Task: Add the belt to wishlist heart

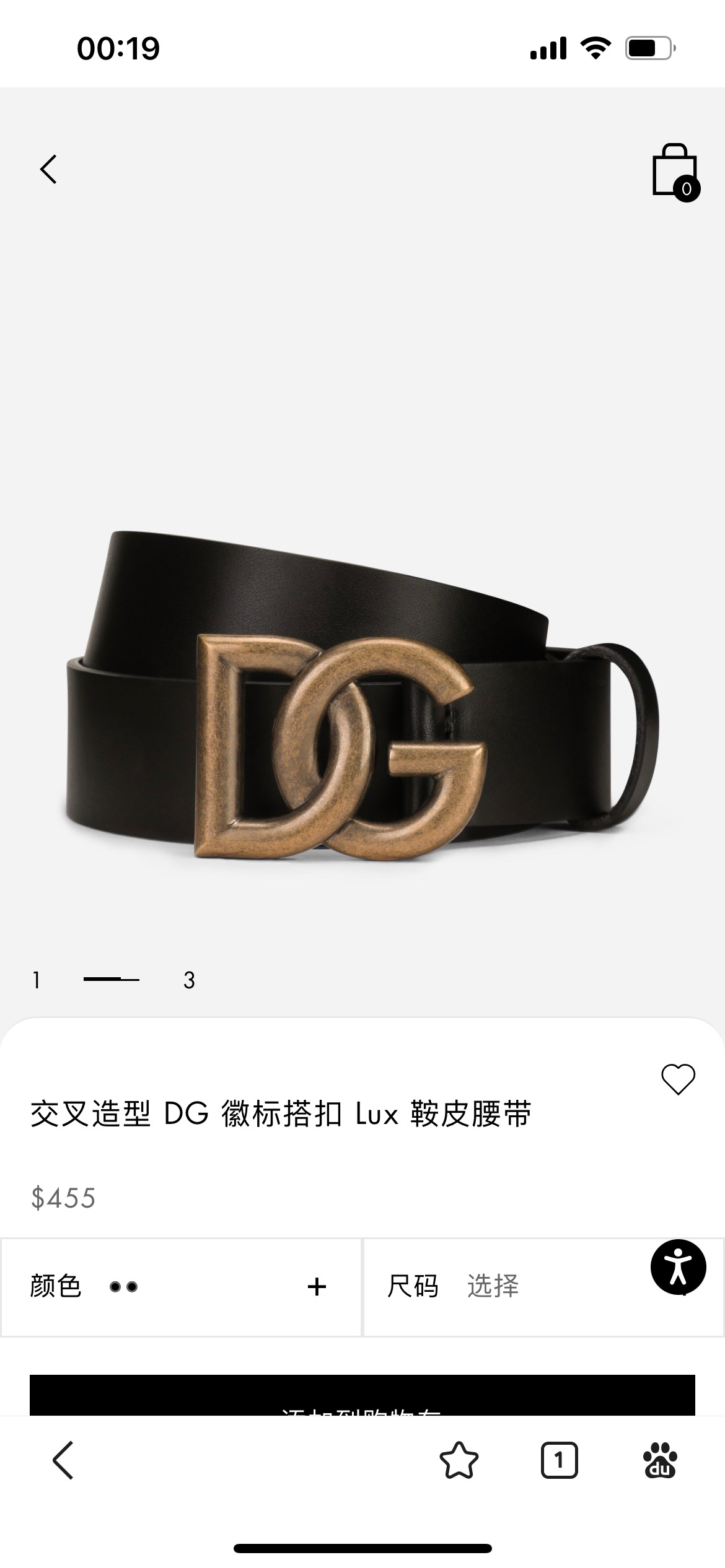Action: point(678,1079)
